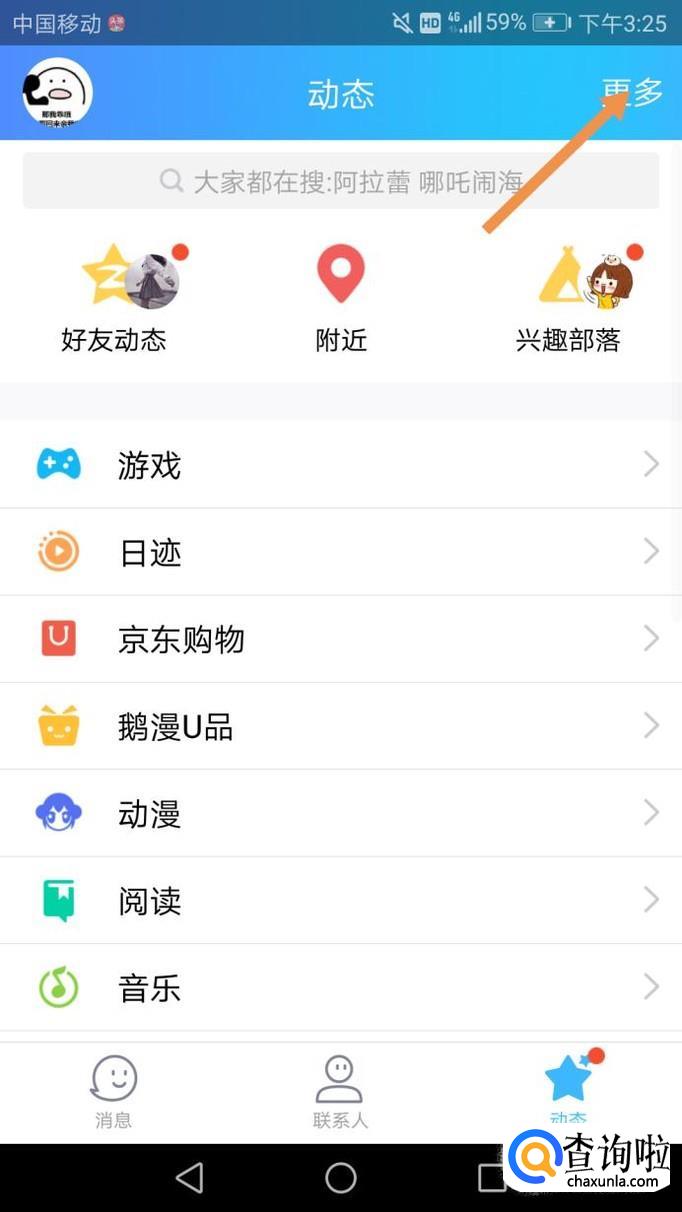Open the profile avatar at top left
The width and height of the screenshot is (682, 1212).
(x=57, y=93)
